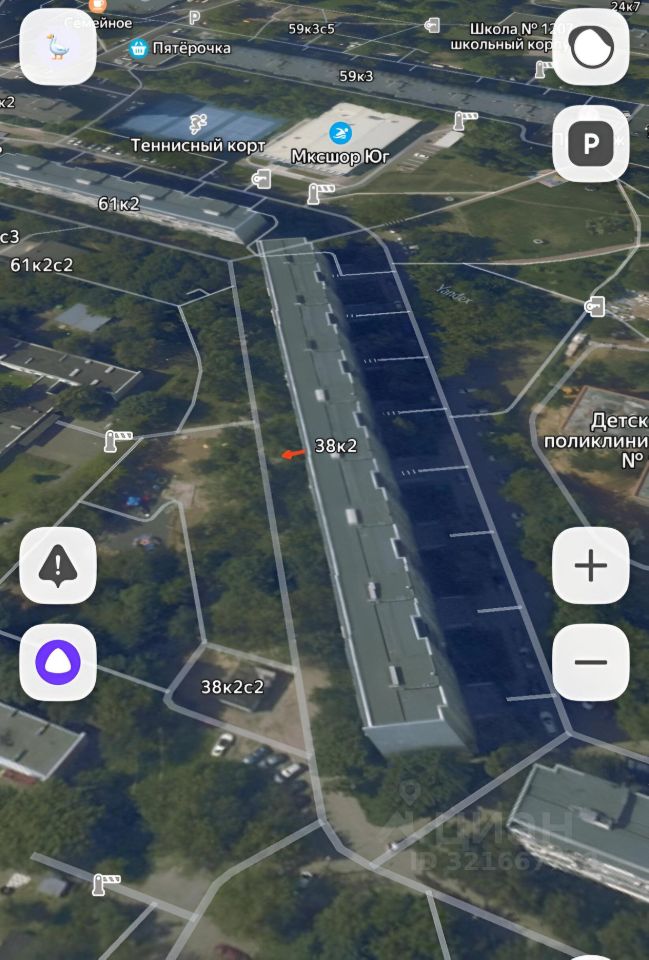649x960 pixels.
Task: Zoom out with the minus button
Action: (591, 662)
